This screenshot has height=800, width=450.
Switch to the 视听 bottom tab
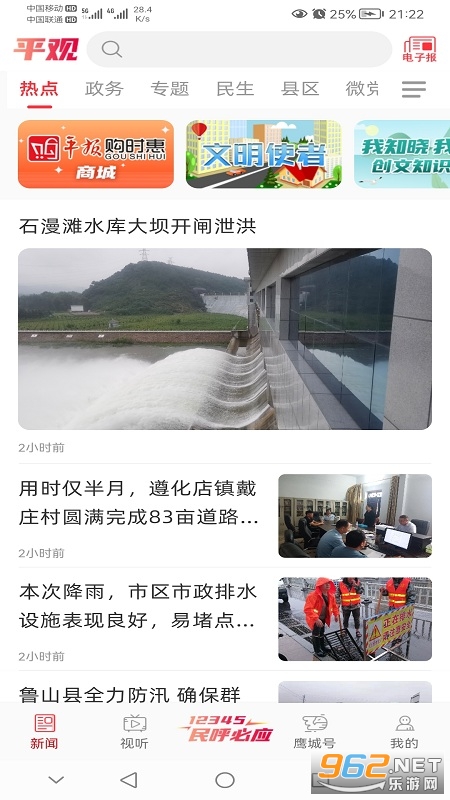(134, 731)
